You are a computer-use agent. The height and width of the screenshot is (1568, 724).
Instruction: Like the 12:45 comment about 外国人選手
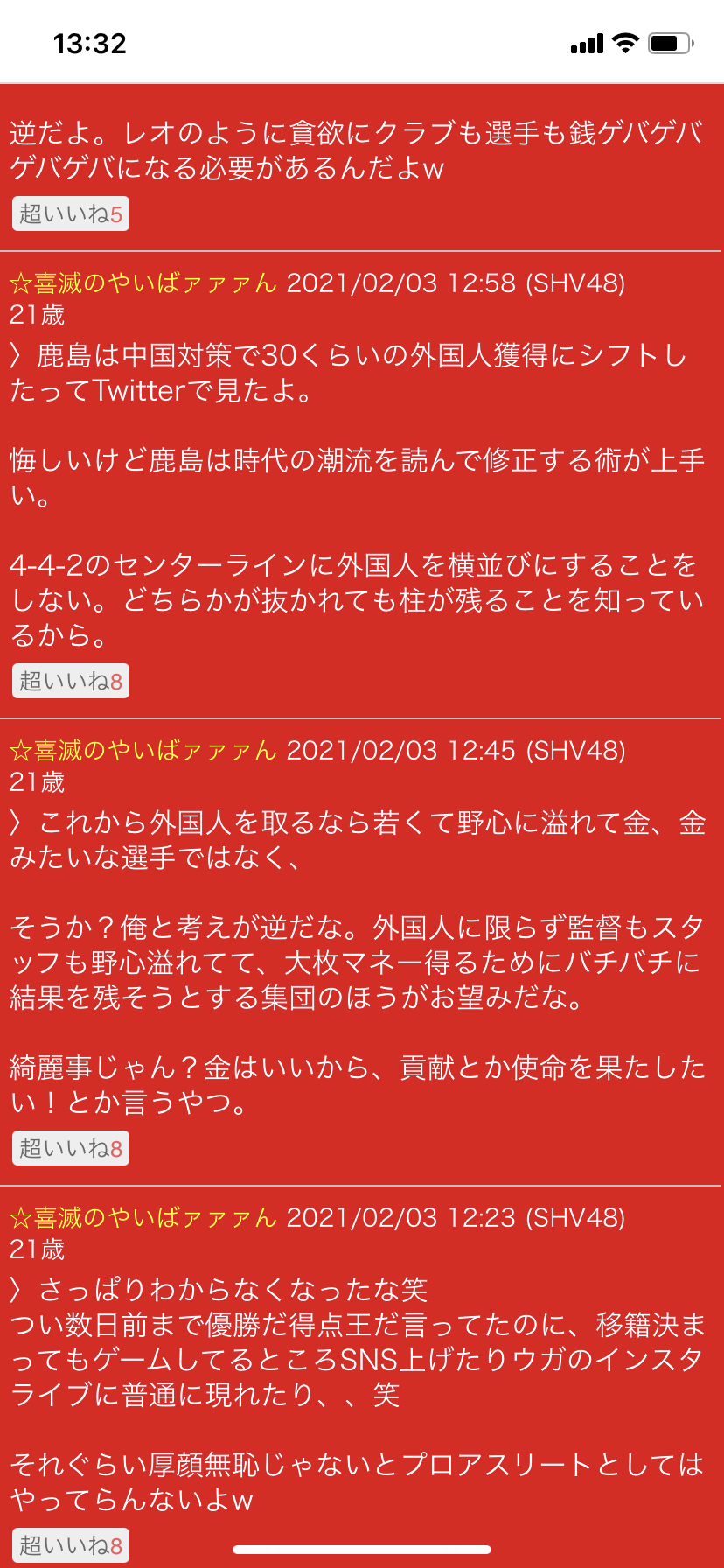[70, 1148]
